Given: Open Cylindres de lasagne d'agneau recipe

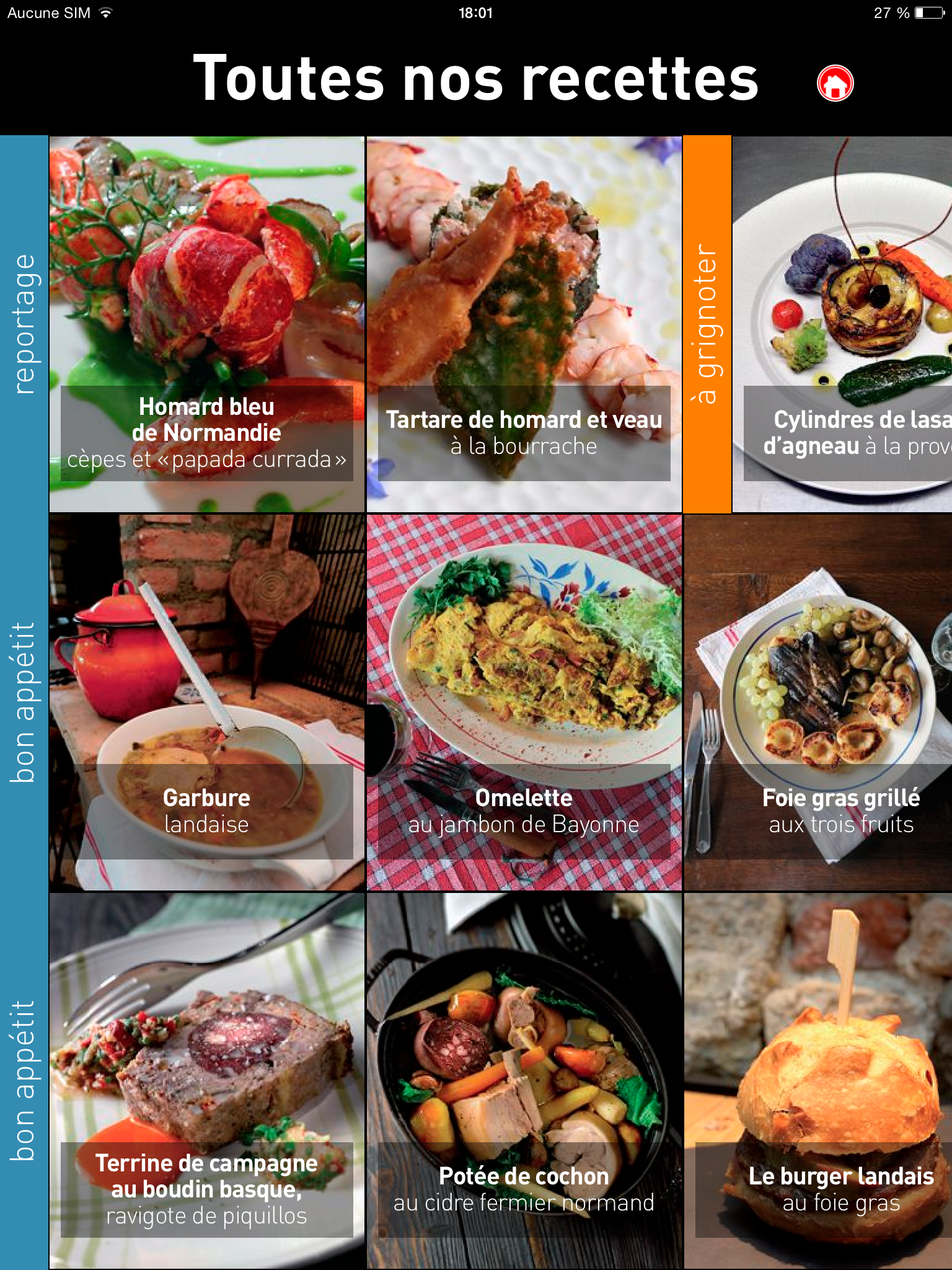Looking at the screenshot, I should click(842, 324).
